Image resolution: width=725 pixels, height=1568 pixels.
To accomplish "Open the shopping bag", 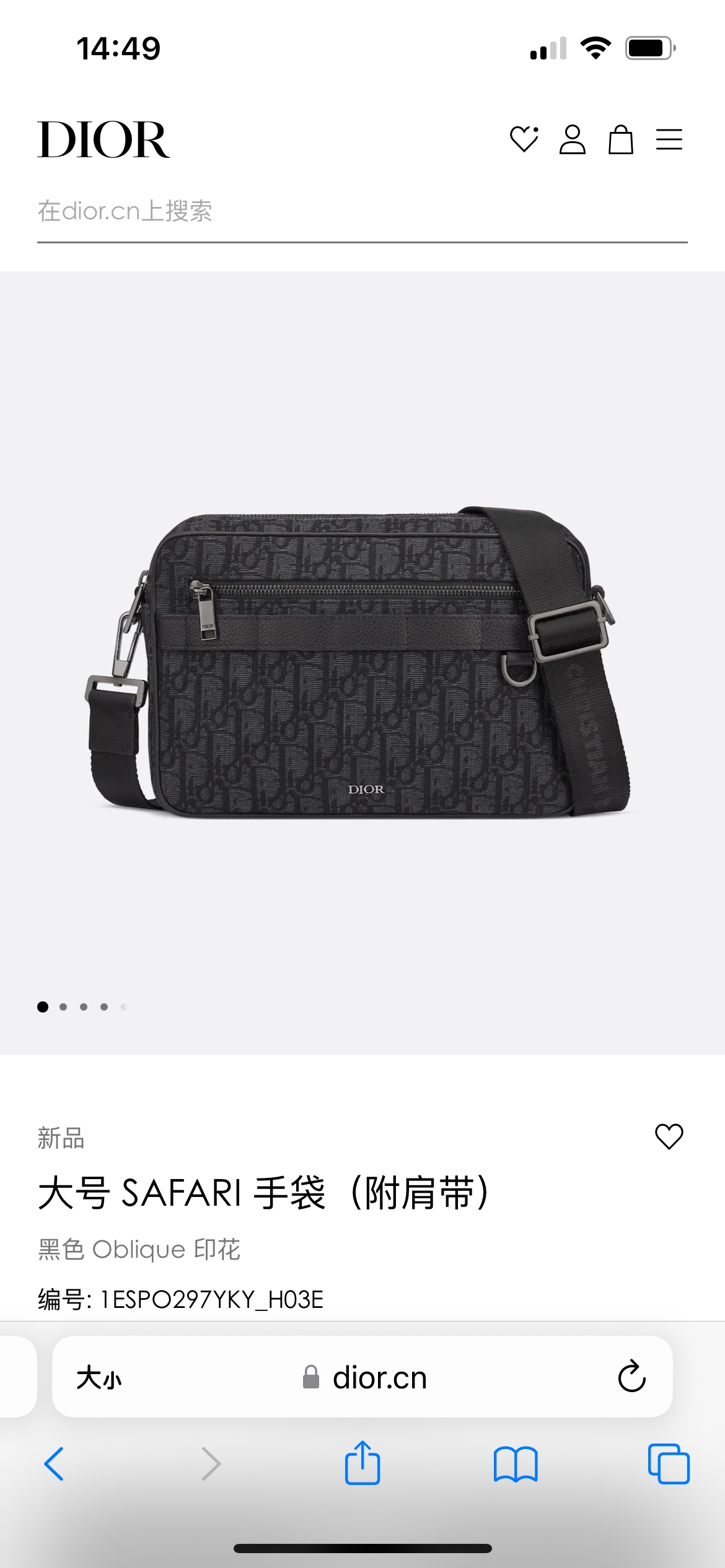I will coord(620,139).
